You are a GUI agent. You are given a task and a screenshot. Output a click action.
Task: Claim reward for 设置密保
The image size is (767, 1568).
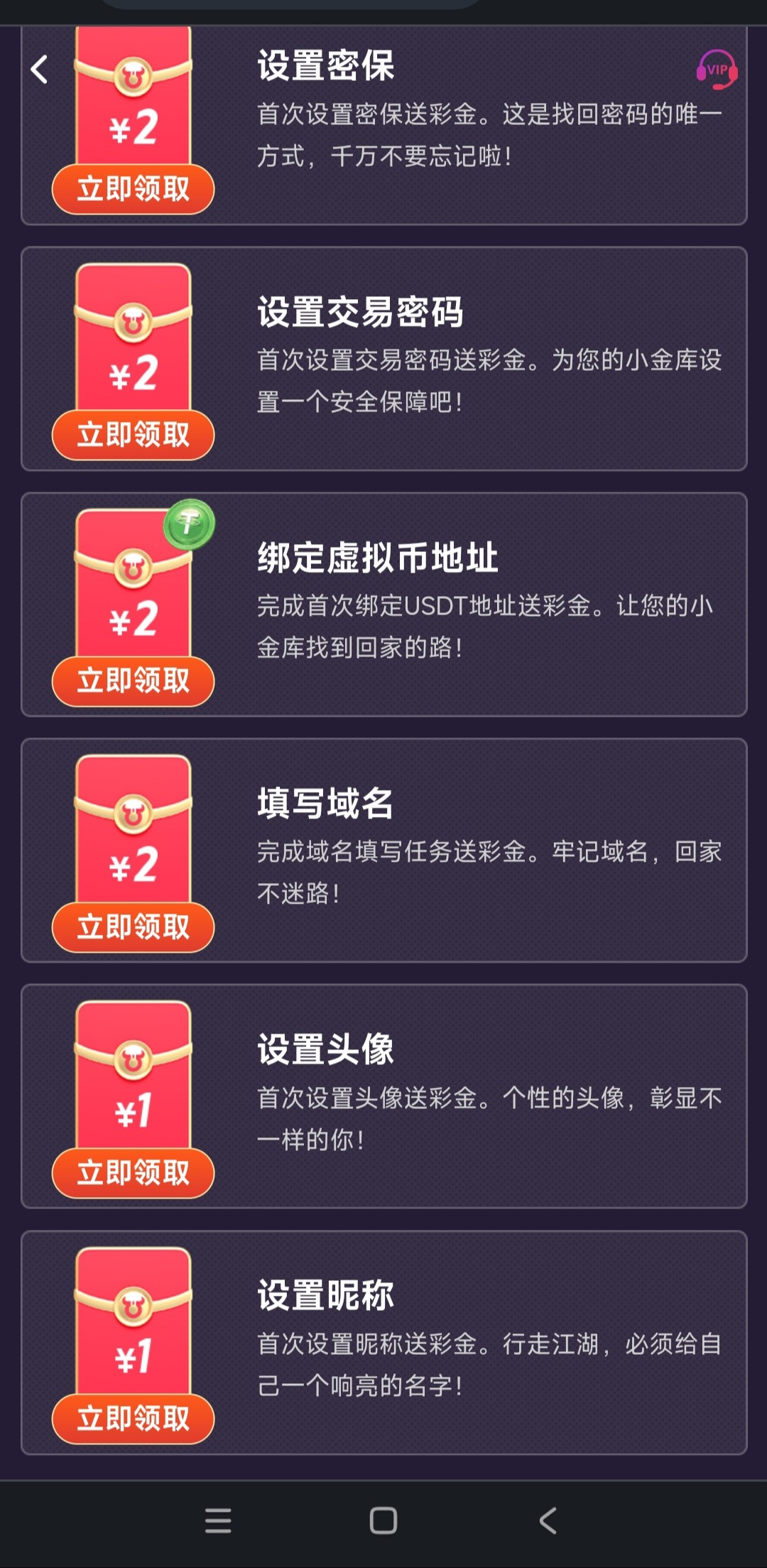pos(133,189)
